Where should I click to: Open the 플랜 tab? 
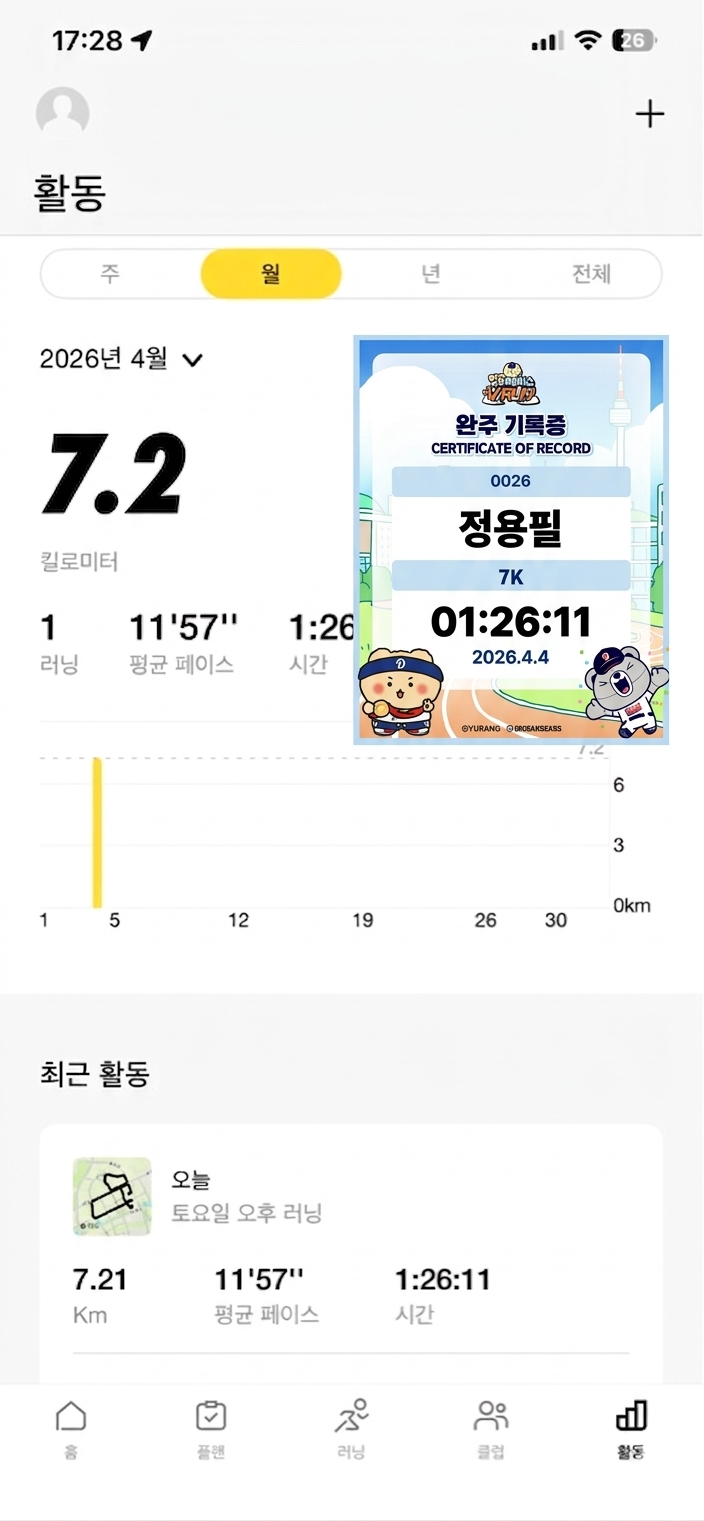click(x=210, y=1428)
